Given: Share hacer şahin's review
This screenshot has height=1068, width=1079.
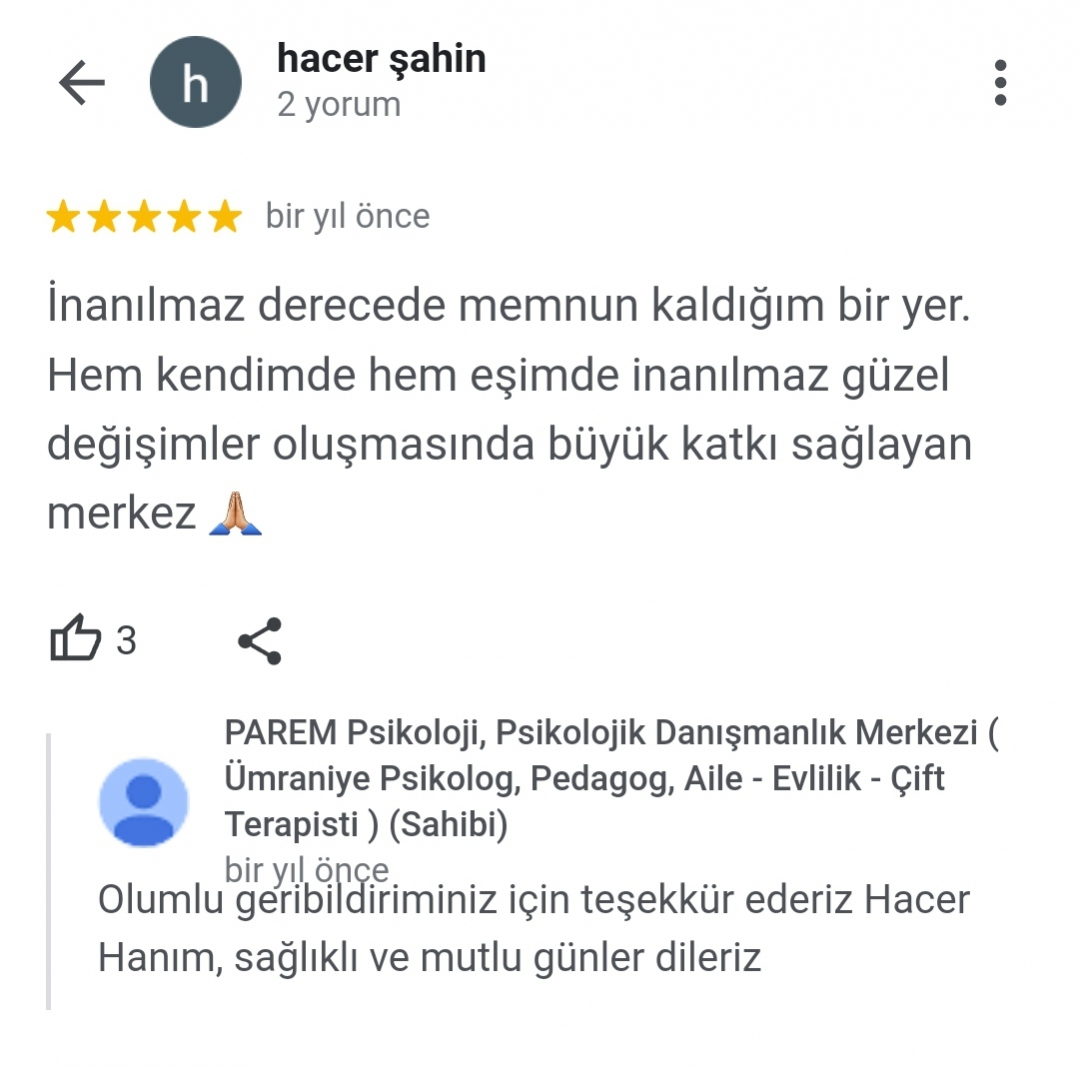Looking at the screenshot, I should [259, 640].
